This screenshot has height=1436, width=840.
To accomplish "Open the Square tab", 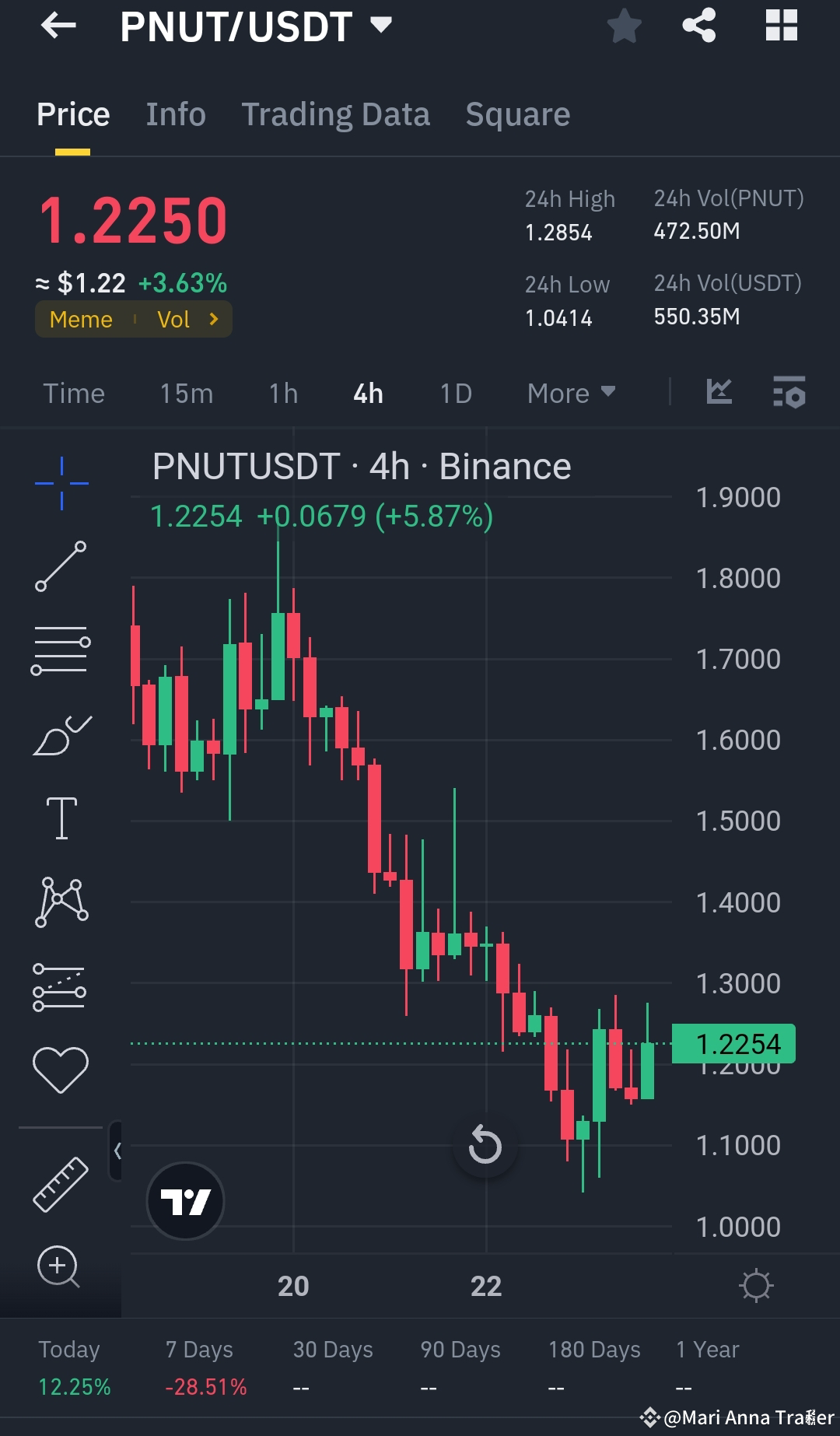I will [517, 114].
